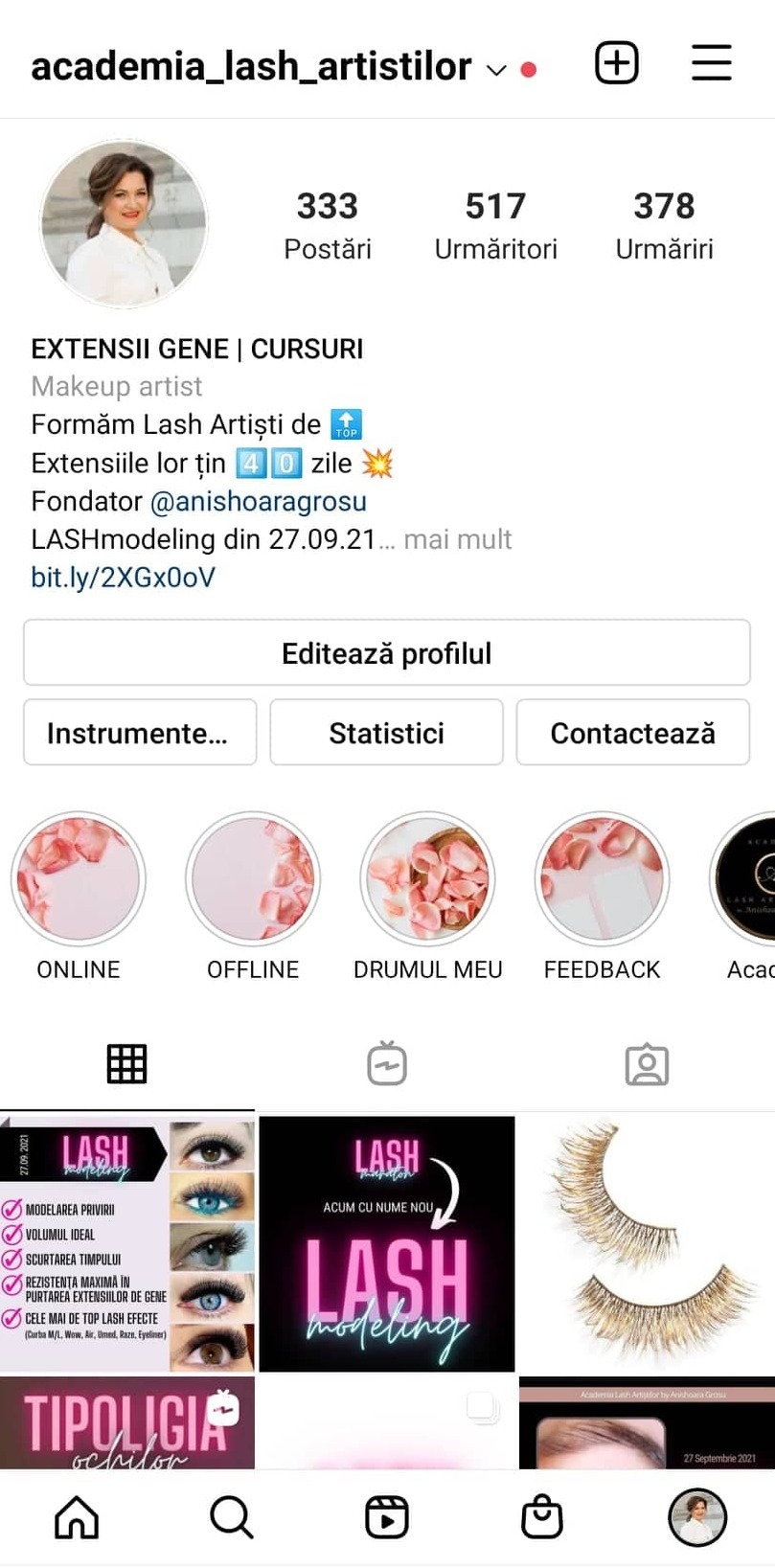The image size is (775, 1568).
Task: Go to the search tab
Action: (231, 1517)
